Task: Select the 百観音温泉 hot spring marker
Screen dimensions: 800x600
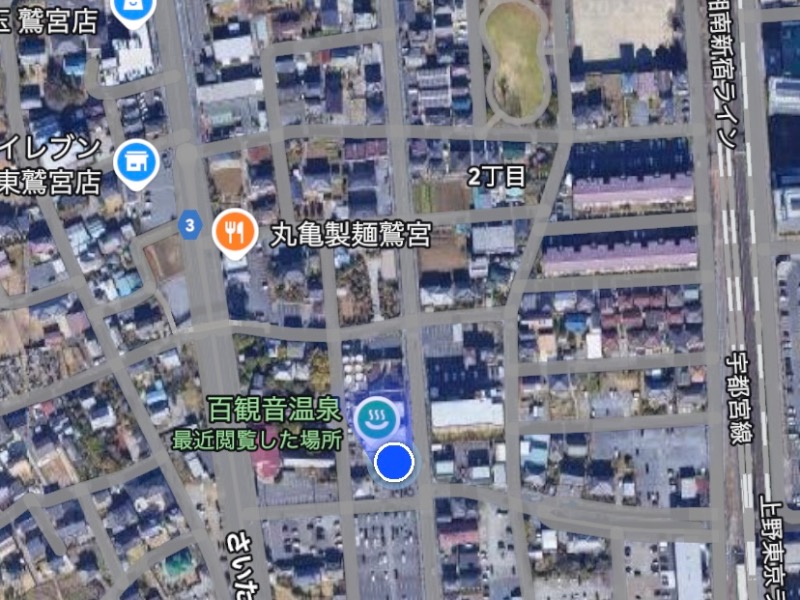Action: pos(376,412)
